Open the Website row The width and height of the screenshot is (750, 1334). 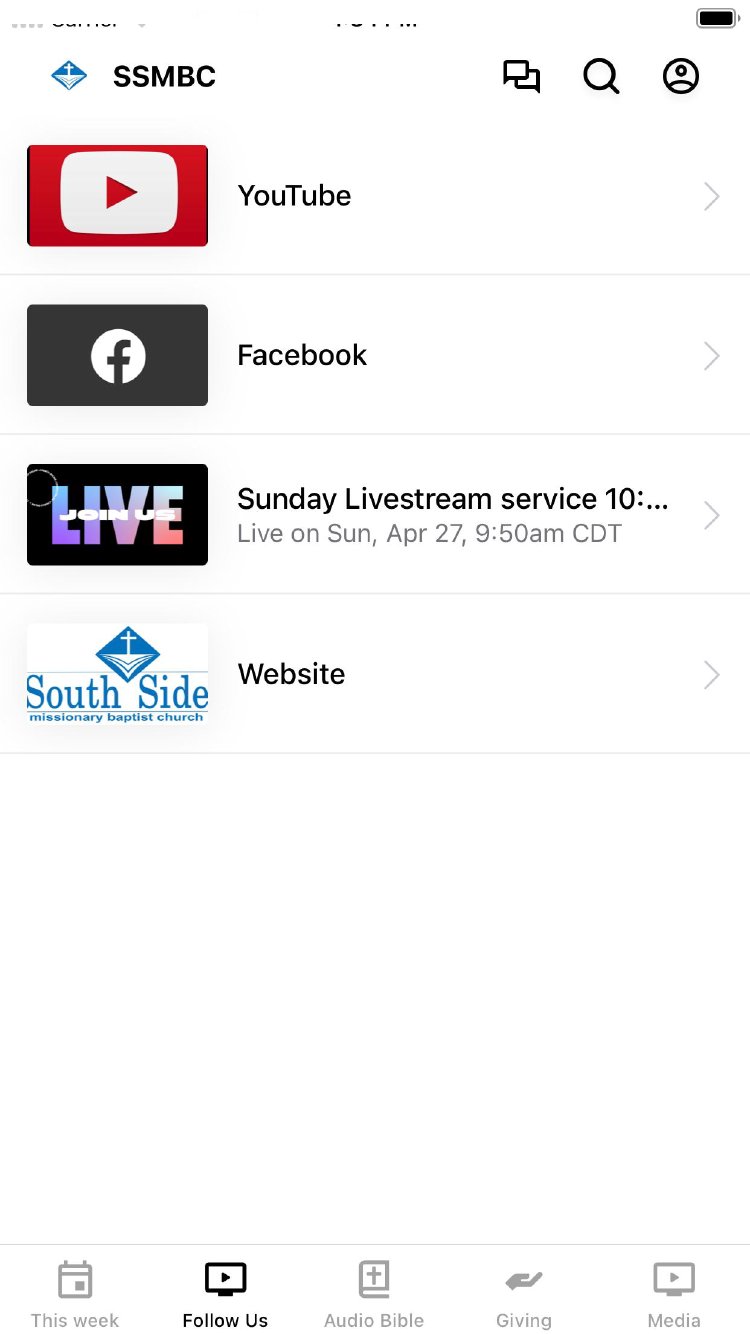click(x=375, y=674)
